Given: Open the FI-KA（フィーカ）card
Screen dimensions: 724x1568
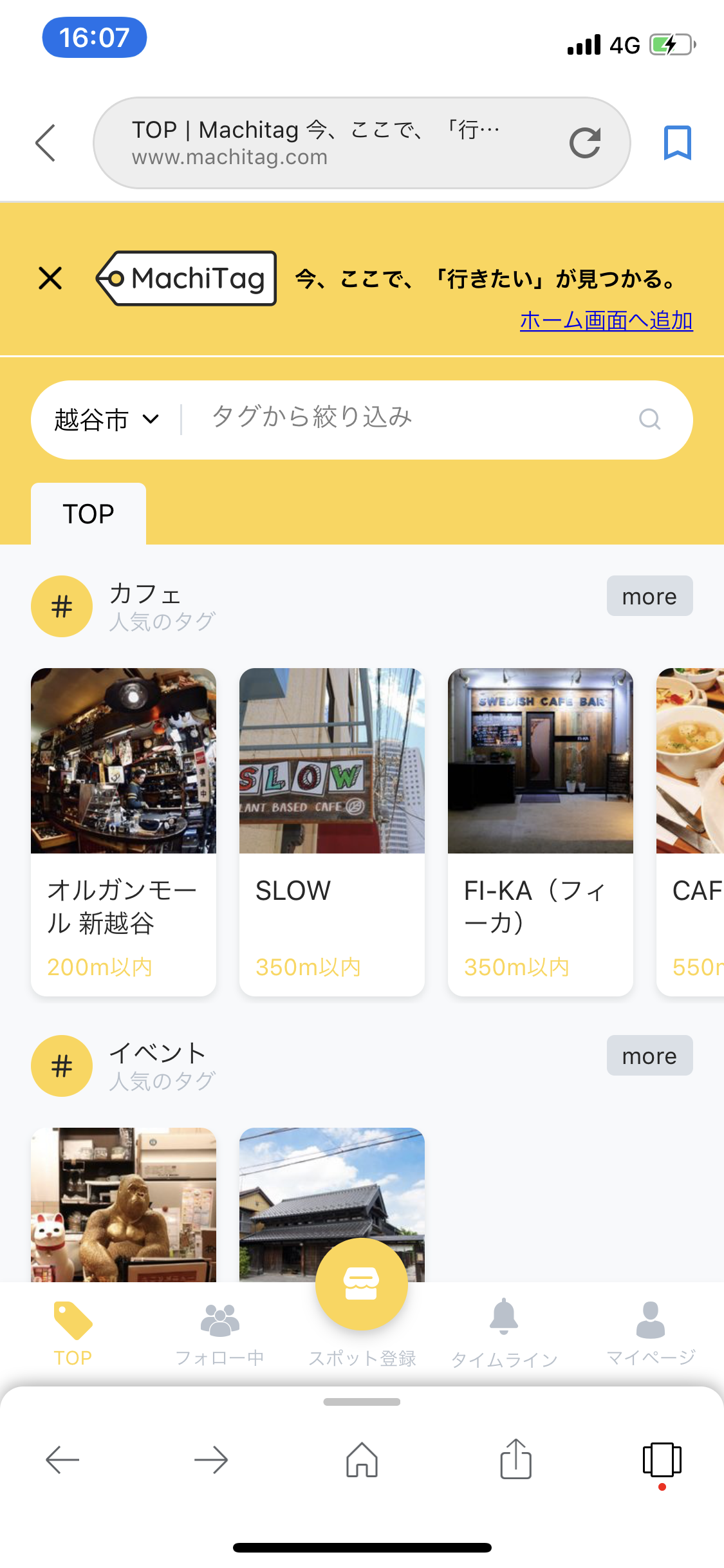Looking at the screenshot, I should click(540, 830).
